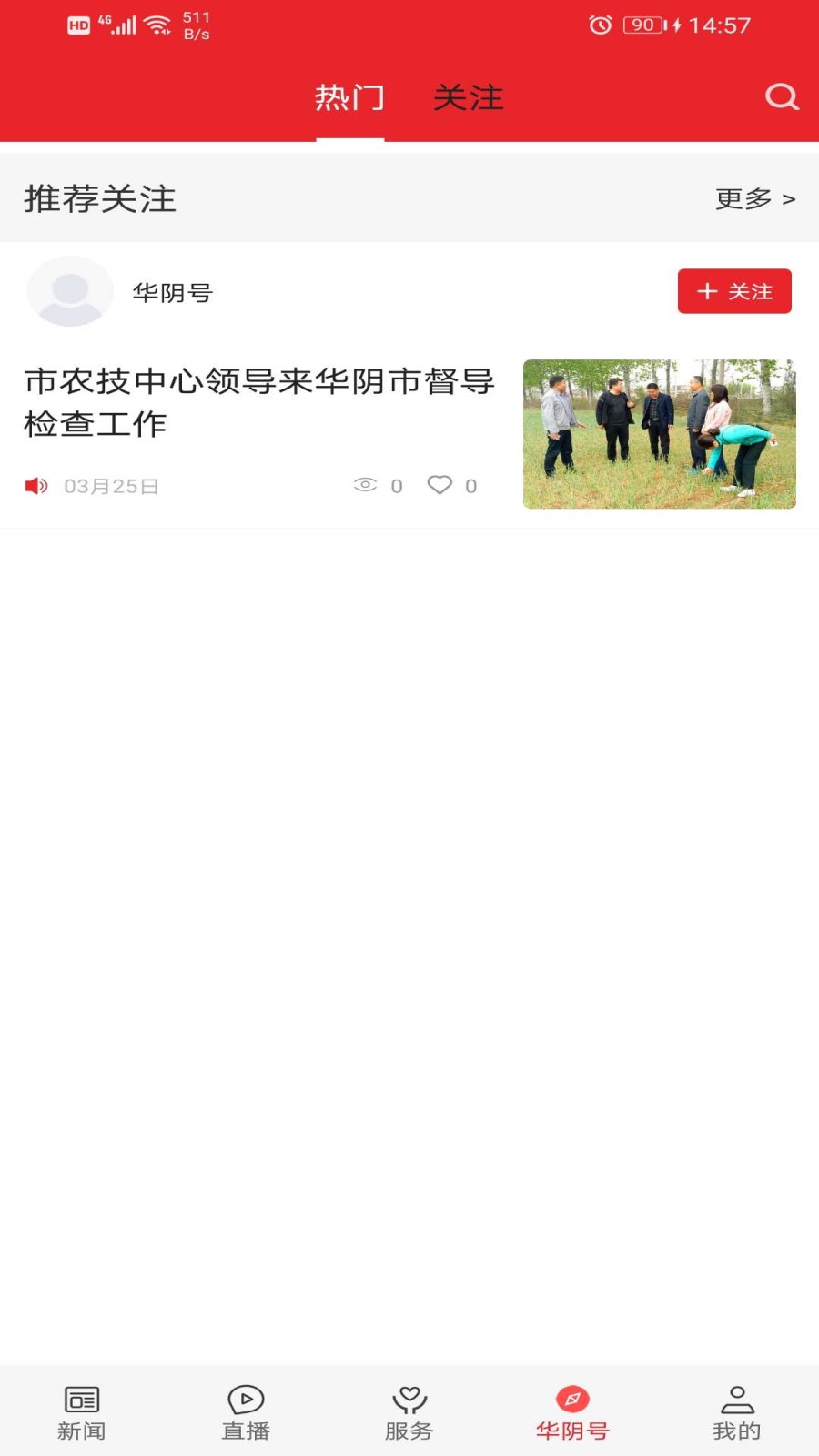Tap the 华阴号 circular avatar placeholder
Screen dimensions: 819x1456
click(70, 291)
